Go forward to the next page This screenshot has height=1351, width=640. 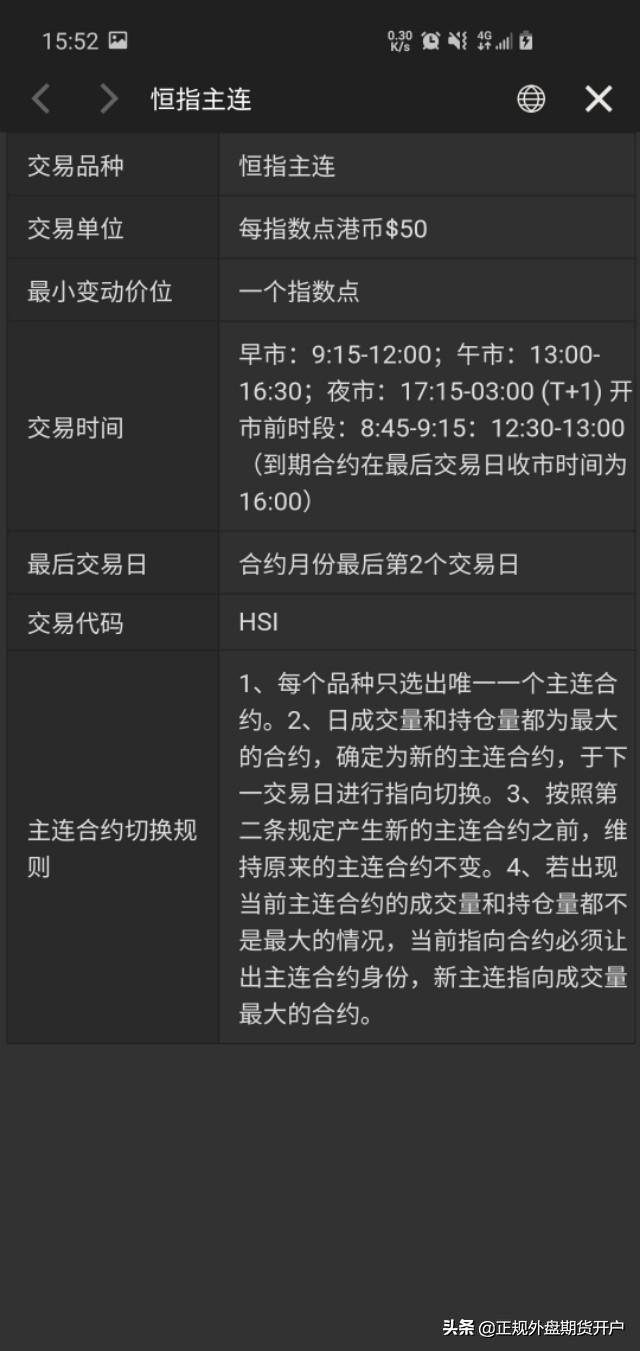(108, 98)
